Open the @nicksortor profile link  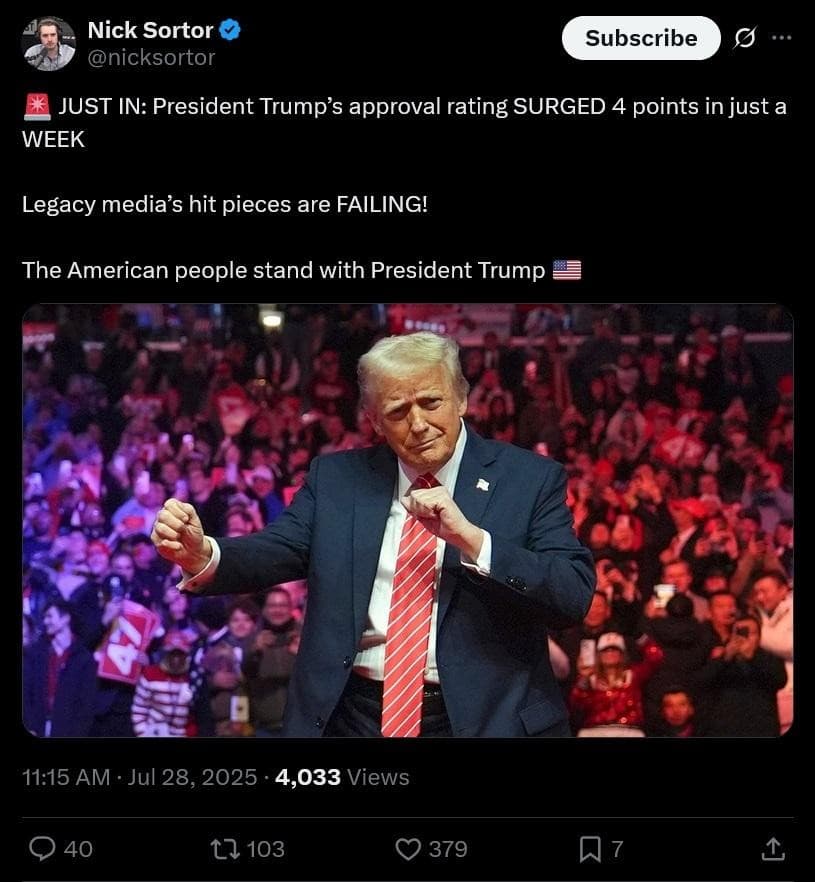(x=151, y=58)
